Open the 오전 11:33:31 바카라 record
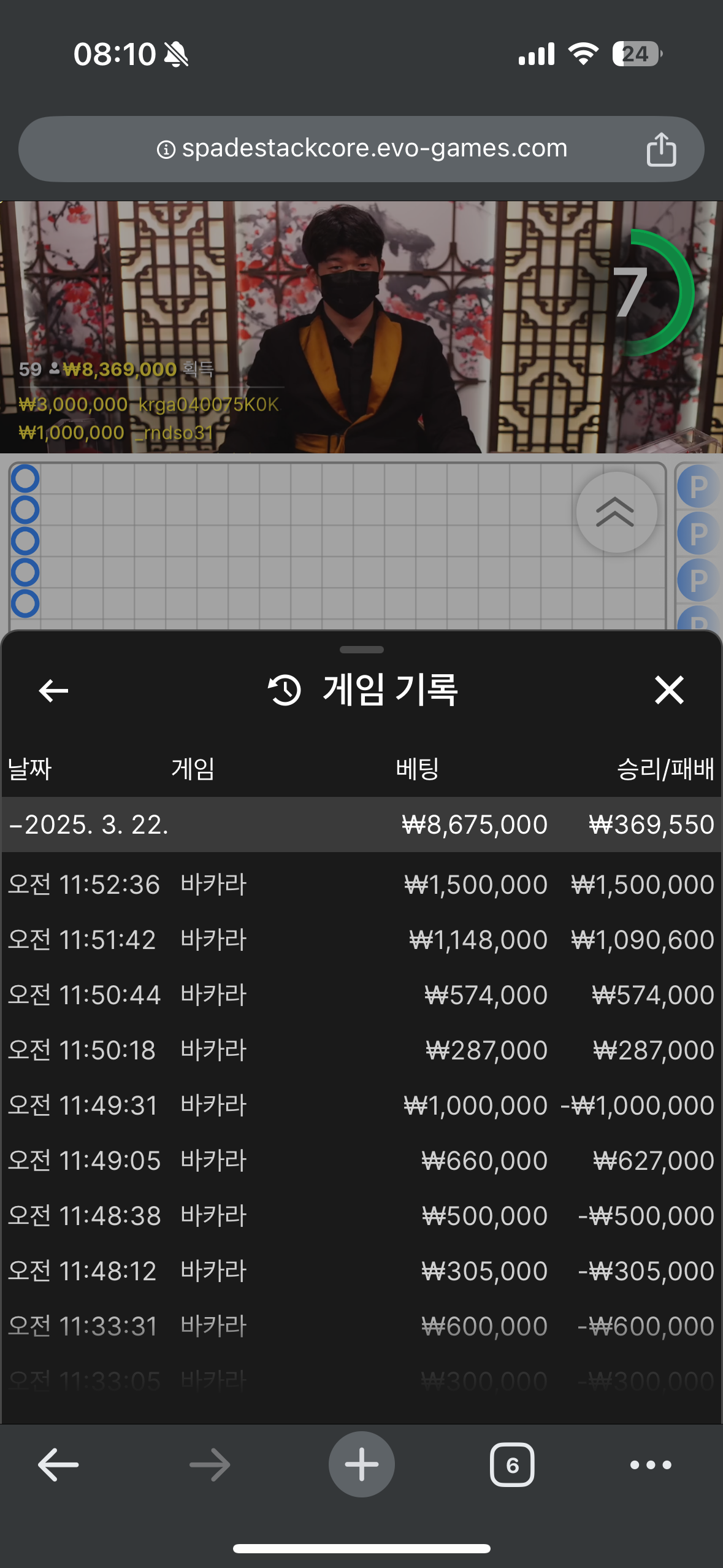Screen dimensions: 723x1568 [361, 1326]
